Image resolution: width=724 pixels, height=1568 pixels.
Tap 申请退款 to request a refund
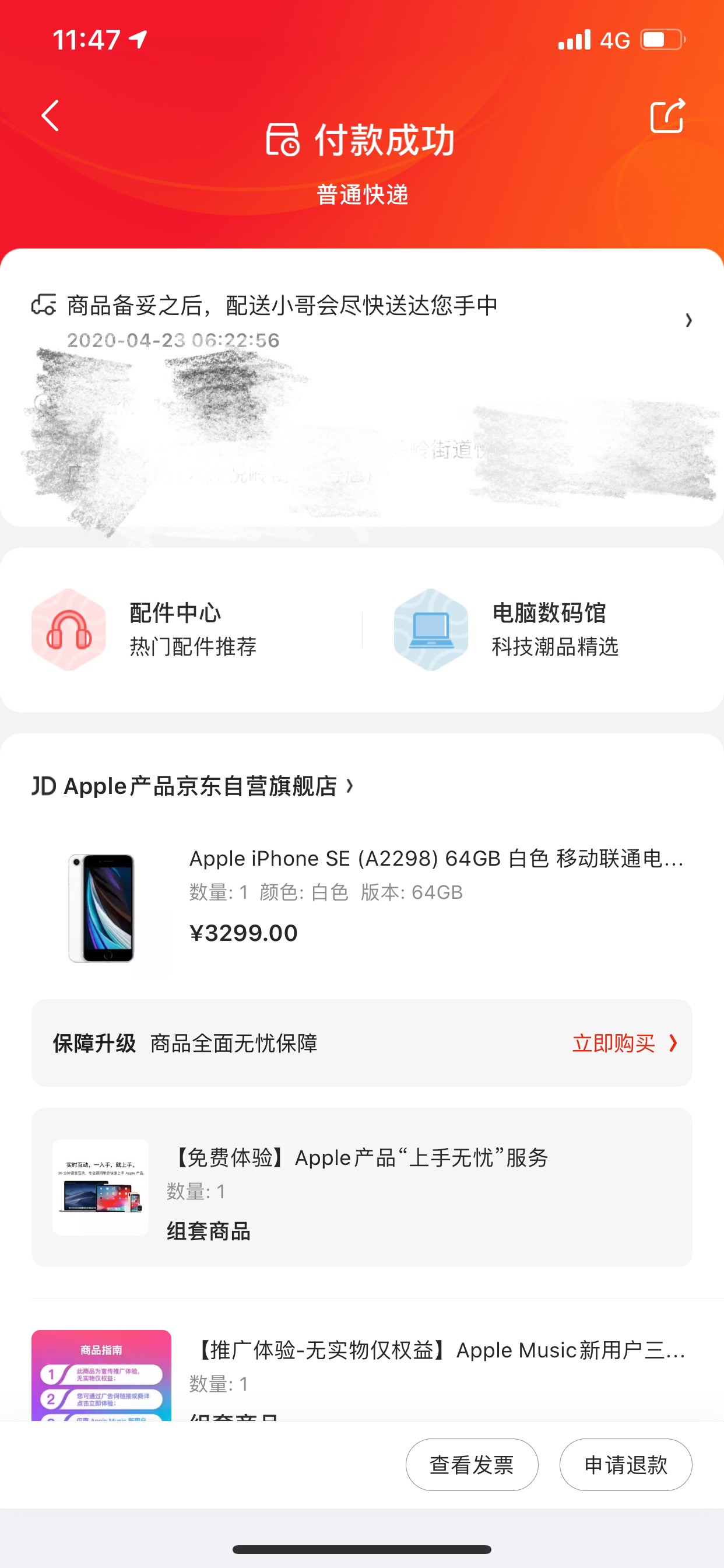click(626, 1465)
